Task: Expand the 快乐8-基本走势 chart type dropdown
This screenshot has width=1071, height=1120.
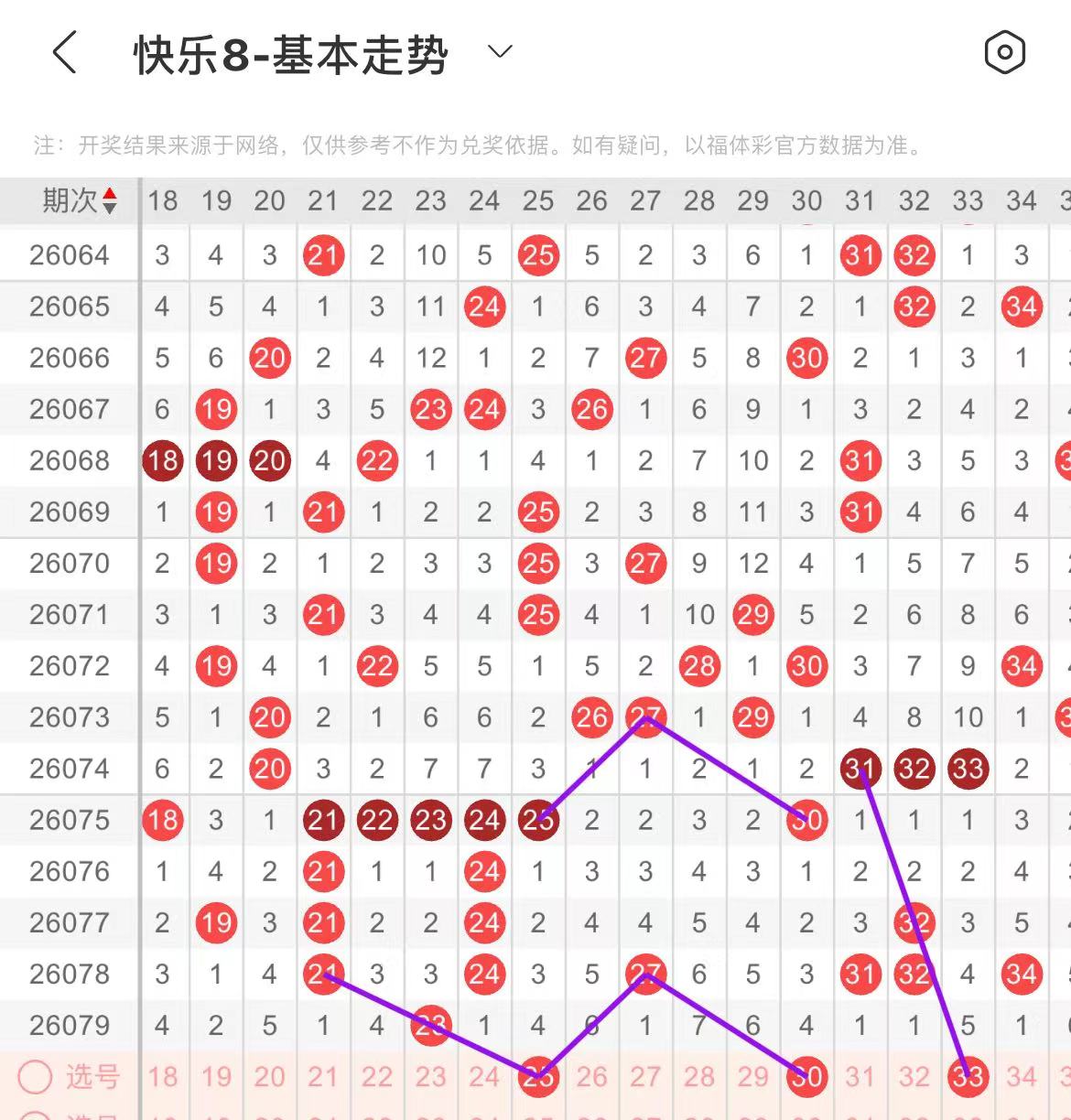Action: [500, 51]
